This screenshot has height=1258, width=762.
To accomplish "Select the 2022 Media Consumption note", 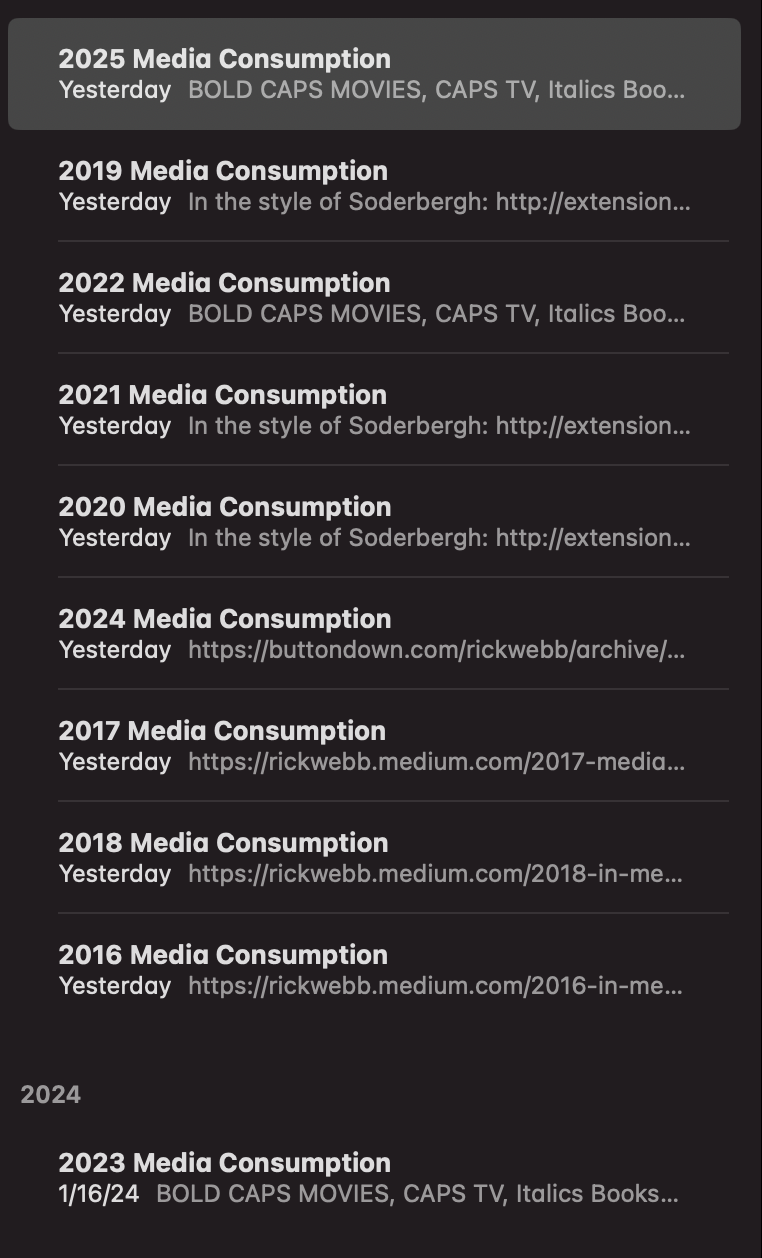I will [374, 298].
